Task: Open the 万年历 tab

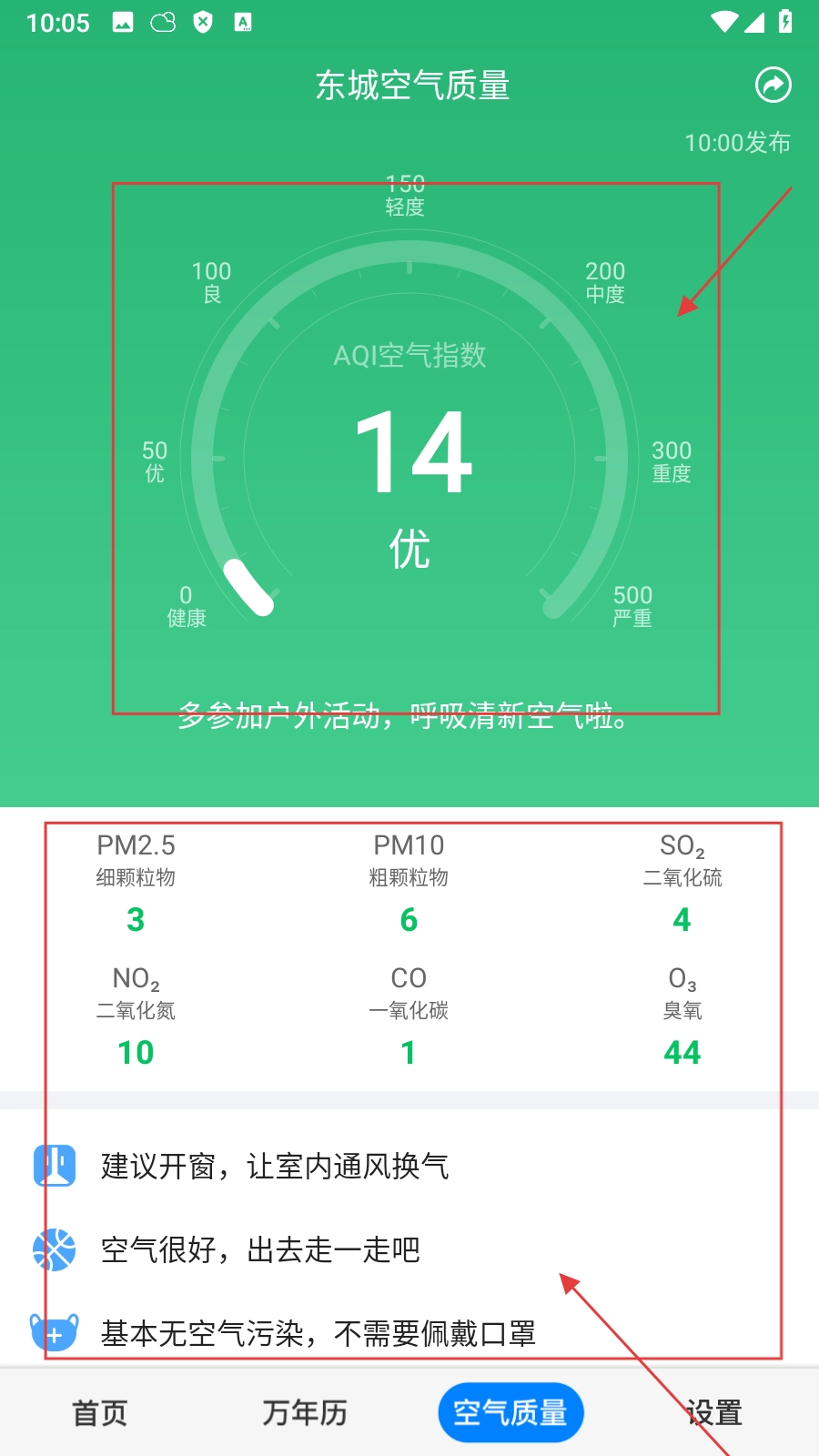Action: tap(305, 1412)
